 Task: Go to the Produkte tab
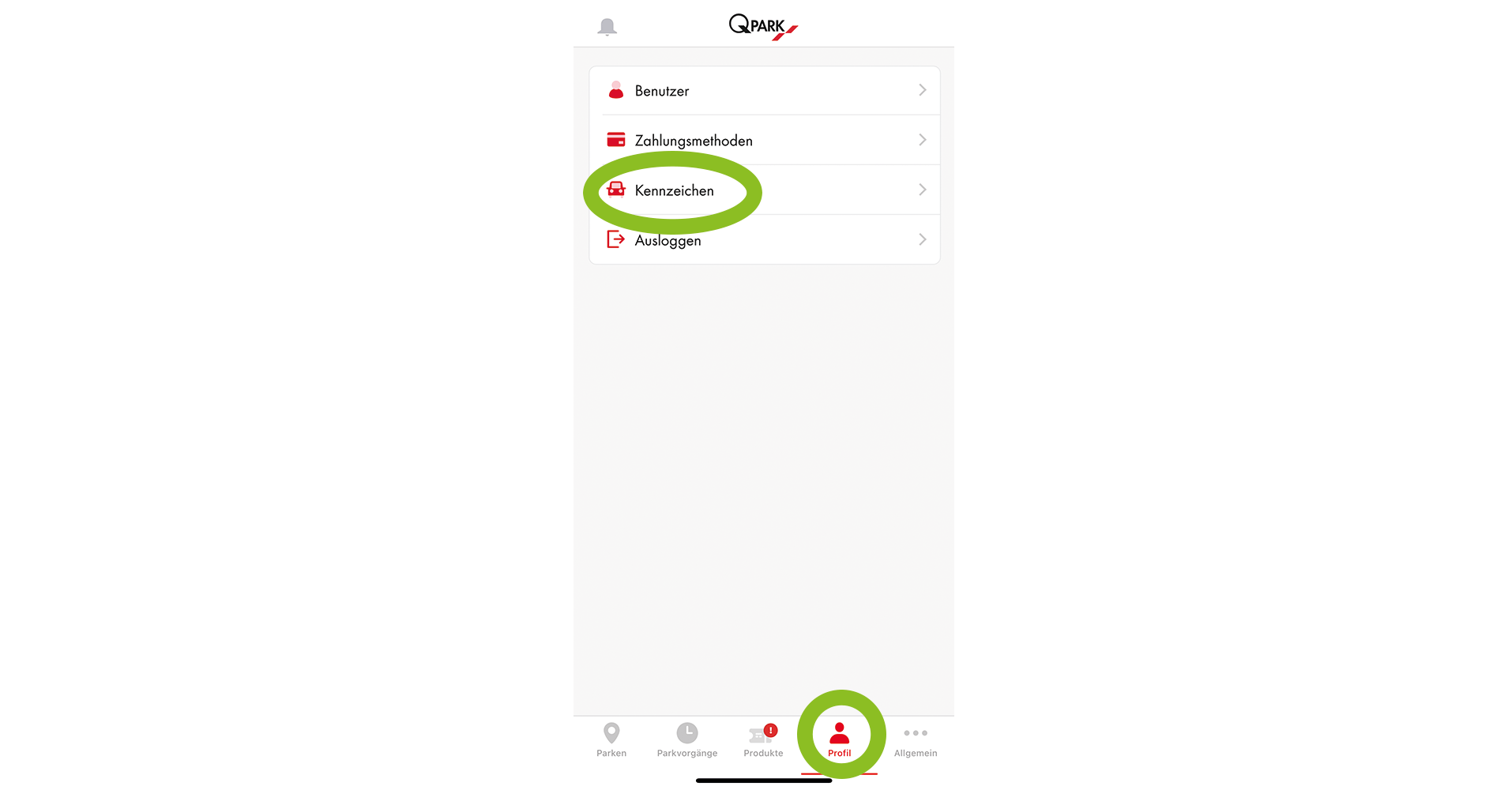tap(763, 740)
